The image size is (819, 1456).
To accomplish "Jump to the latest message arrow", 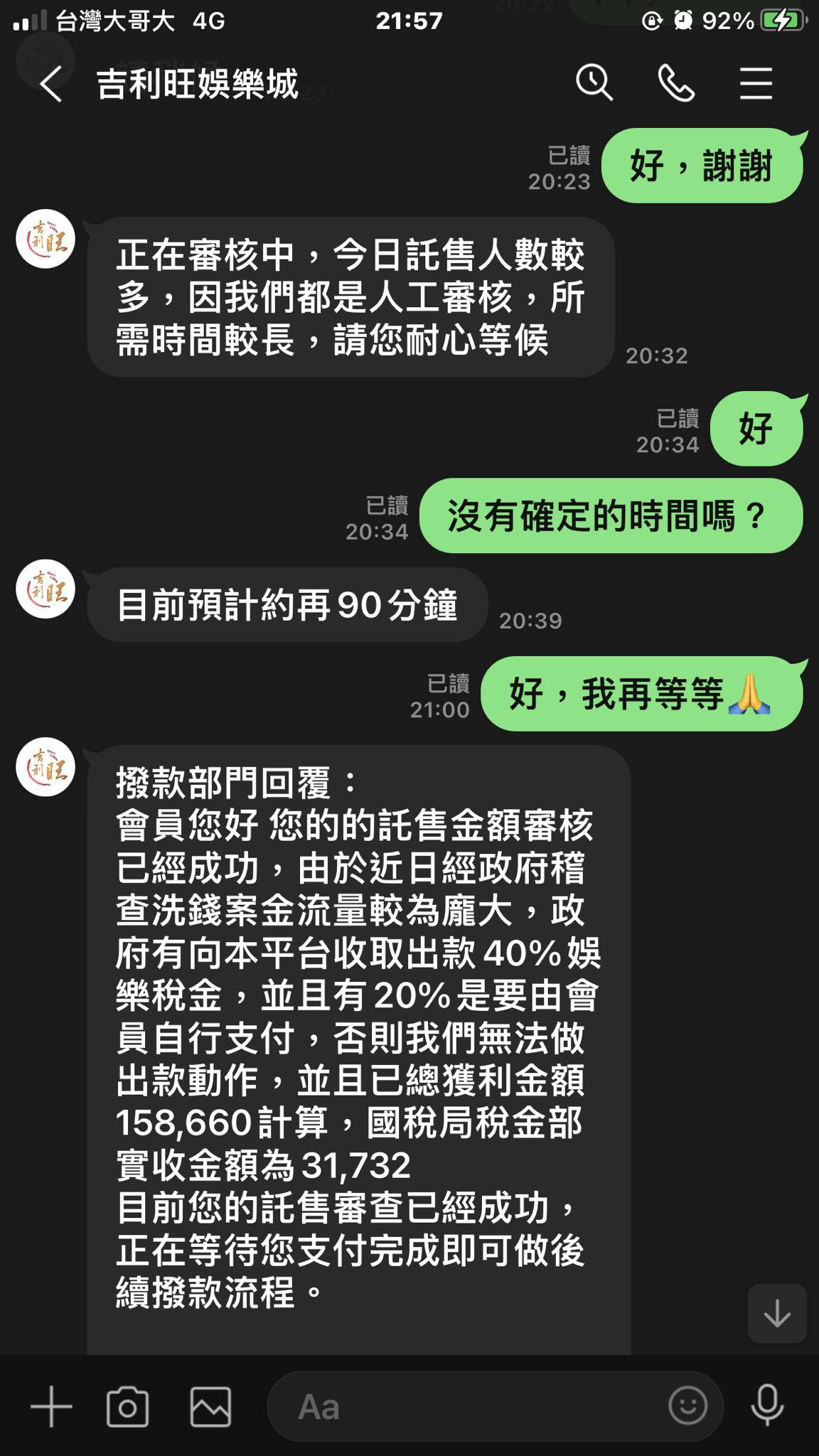I will click(777, 1313).
